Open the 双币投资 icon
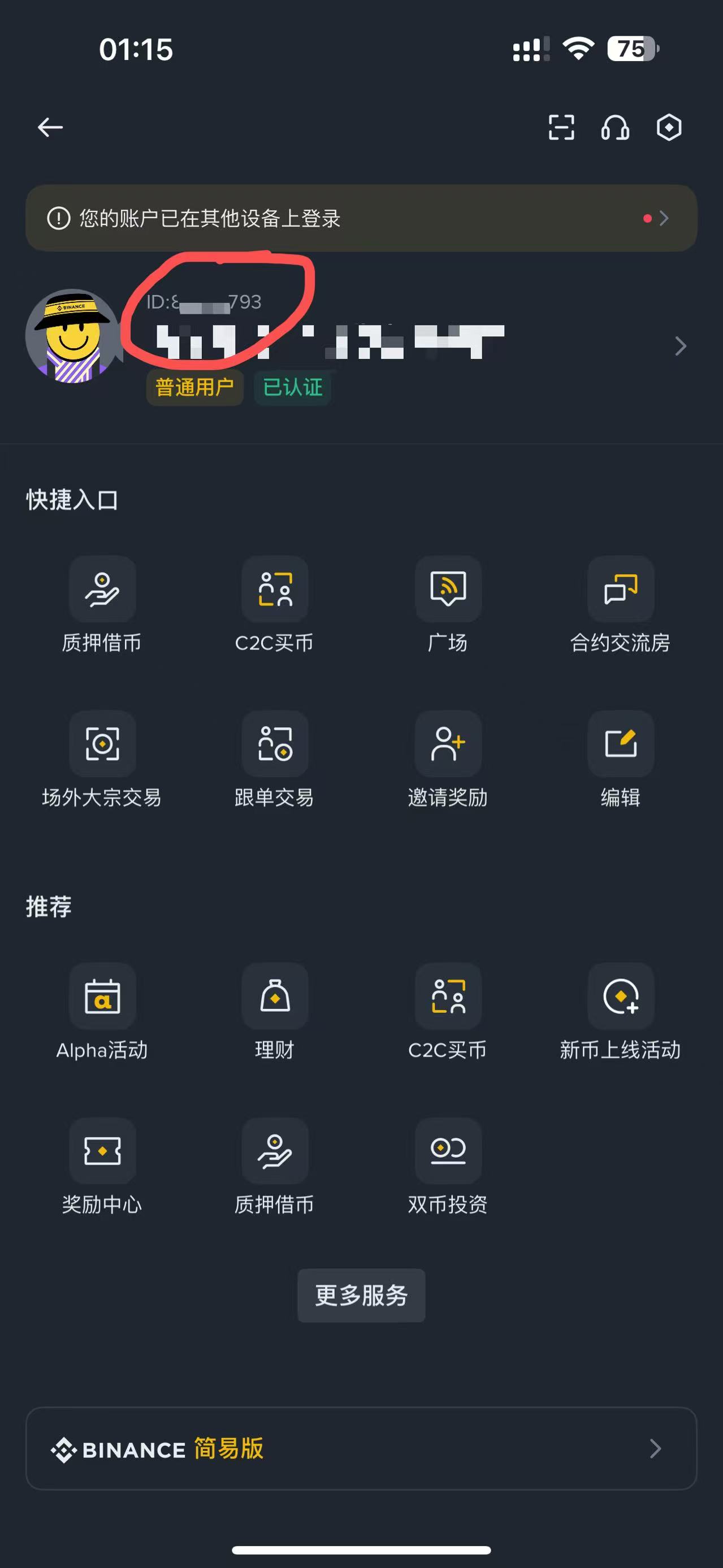Image resolution: width=723 pixels, height=1568 pixels. pyautogui.click(x=448, y=1151)
